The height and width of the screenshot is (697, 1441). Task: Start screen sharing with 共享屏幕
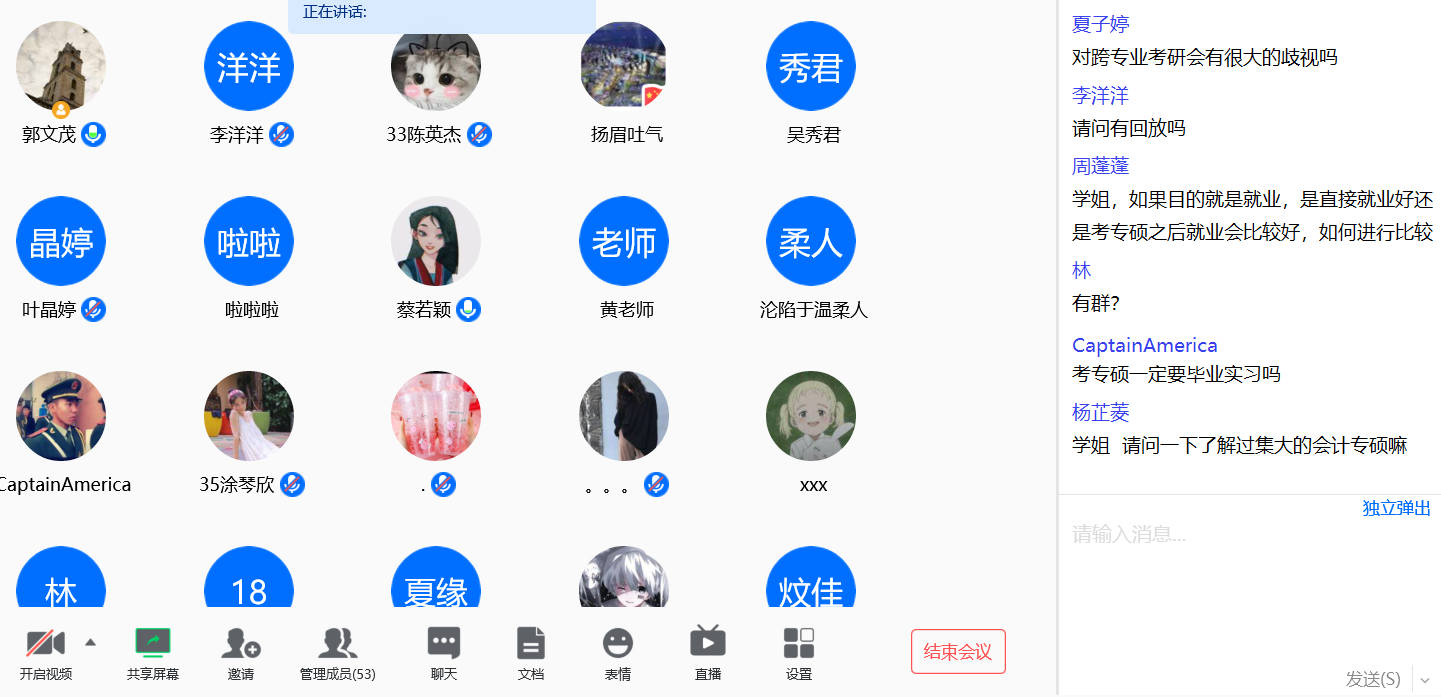click(153, 652)
